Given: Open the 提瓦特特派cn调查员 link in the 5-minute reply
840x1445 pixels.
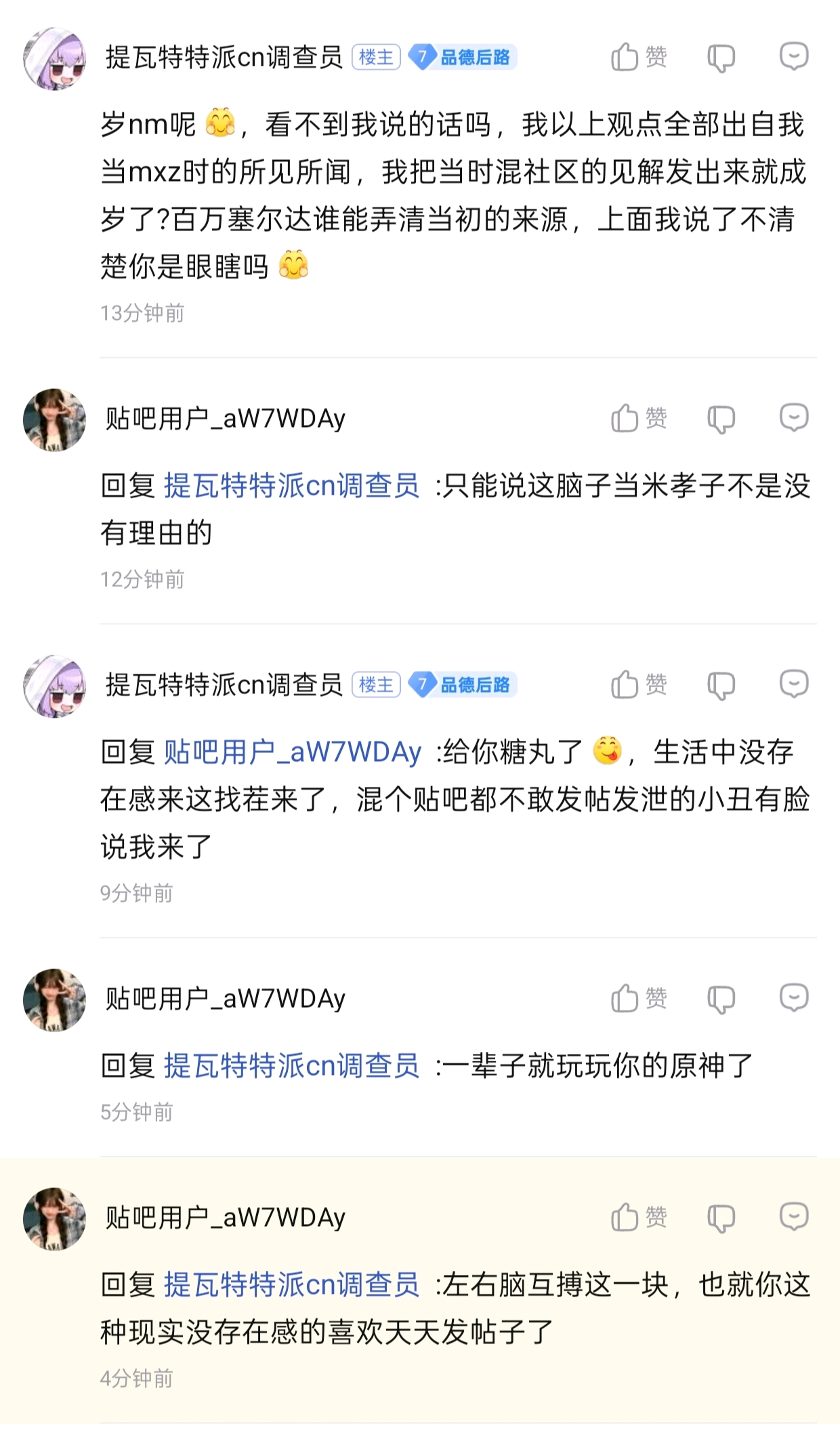Looking at the screenshot, I should 291,1066.
